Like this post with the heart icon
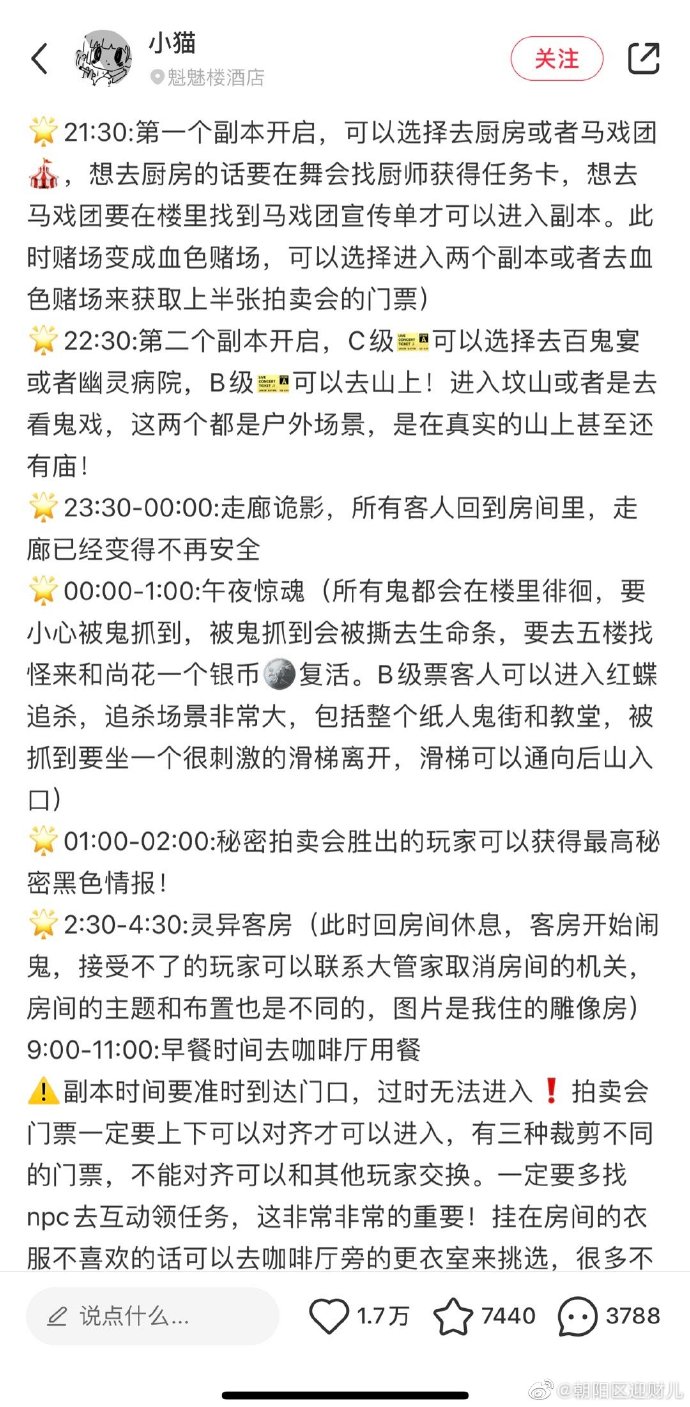Viewport: 690px width, 1407px height. [x=328, y=1316]
